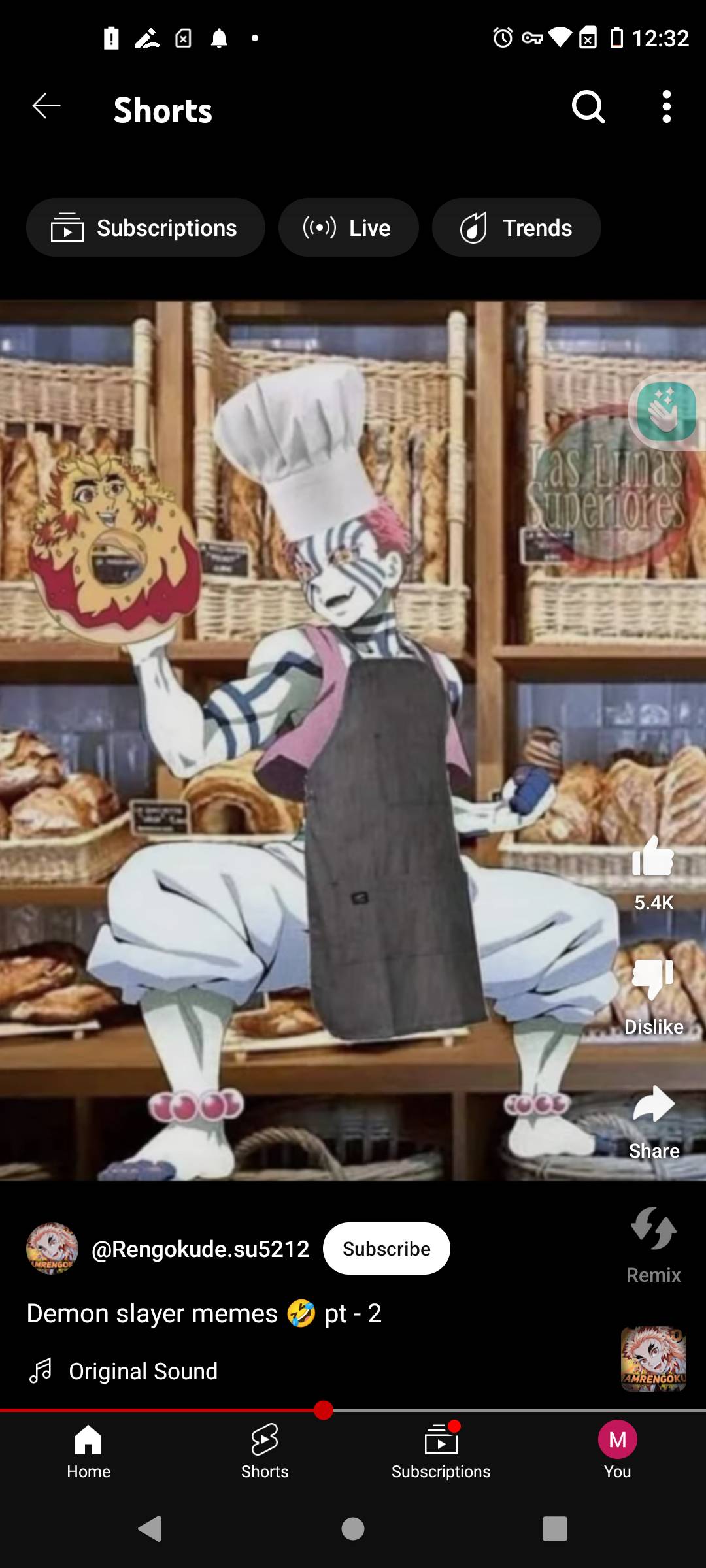
Task: Select the Subscriptions chip
Action: click(x=145, y=228)
